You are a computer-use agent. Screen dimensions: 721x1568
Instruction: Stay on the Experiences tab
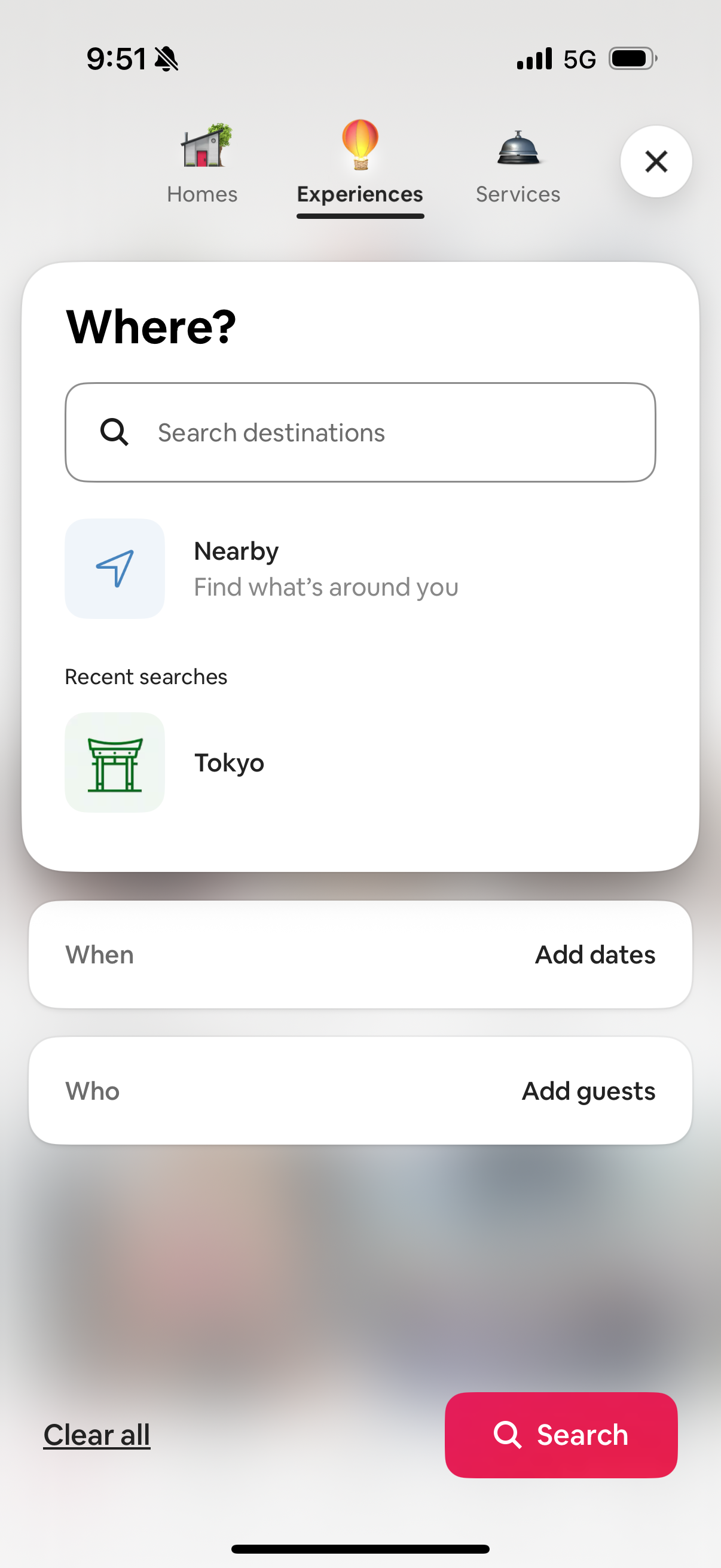(359, 194)
